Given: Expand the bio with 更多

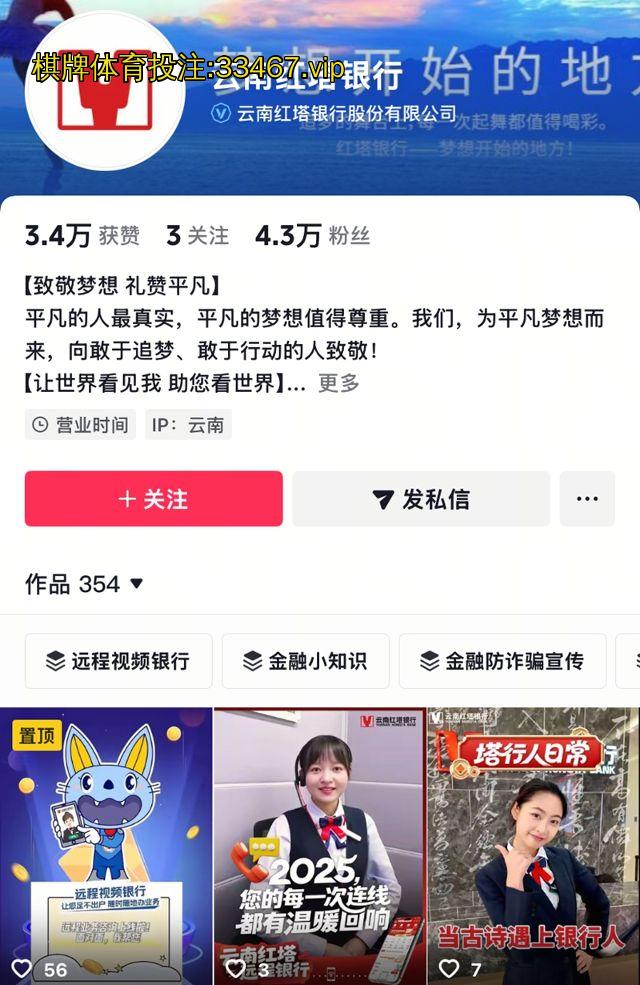Looking at the screenshot, I should 338,383.
